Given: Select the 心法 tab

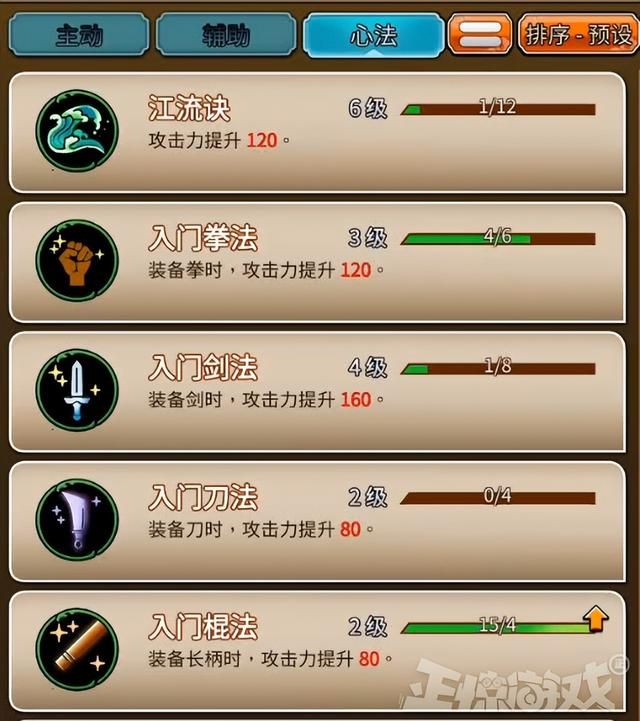Looking at the screenshot, I should pyautogui.click(x=373, y=35).
